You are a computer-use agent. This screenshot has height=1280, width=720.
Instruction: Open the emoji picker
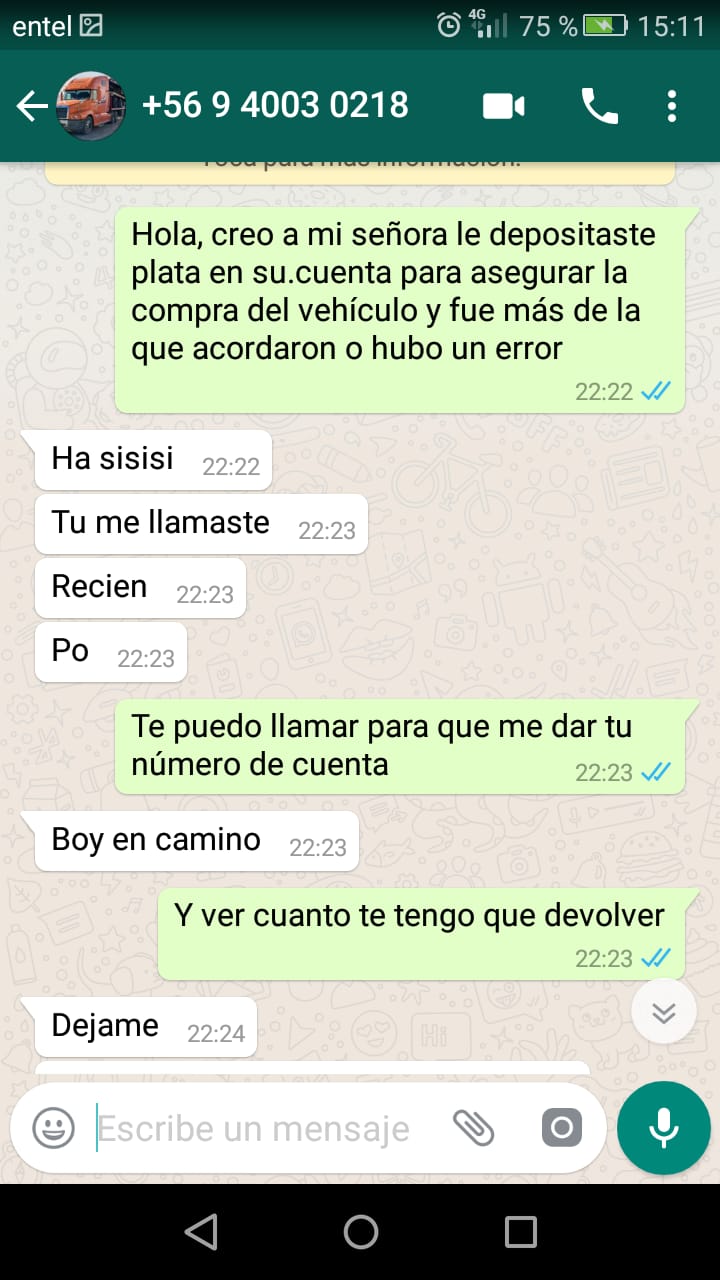[53, 1129]
